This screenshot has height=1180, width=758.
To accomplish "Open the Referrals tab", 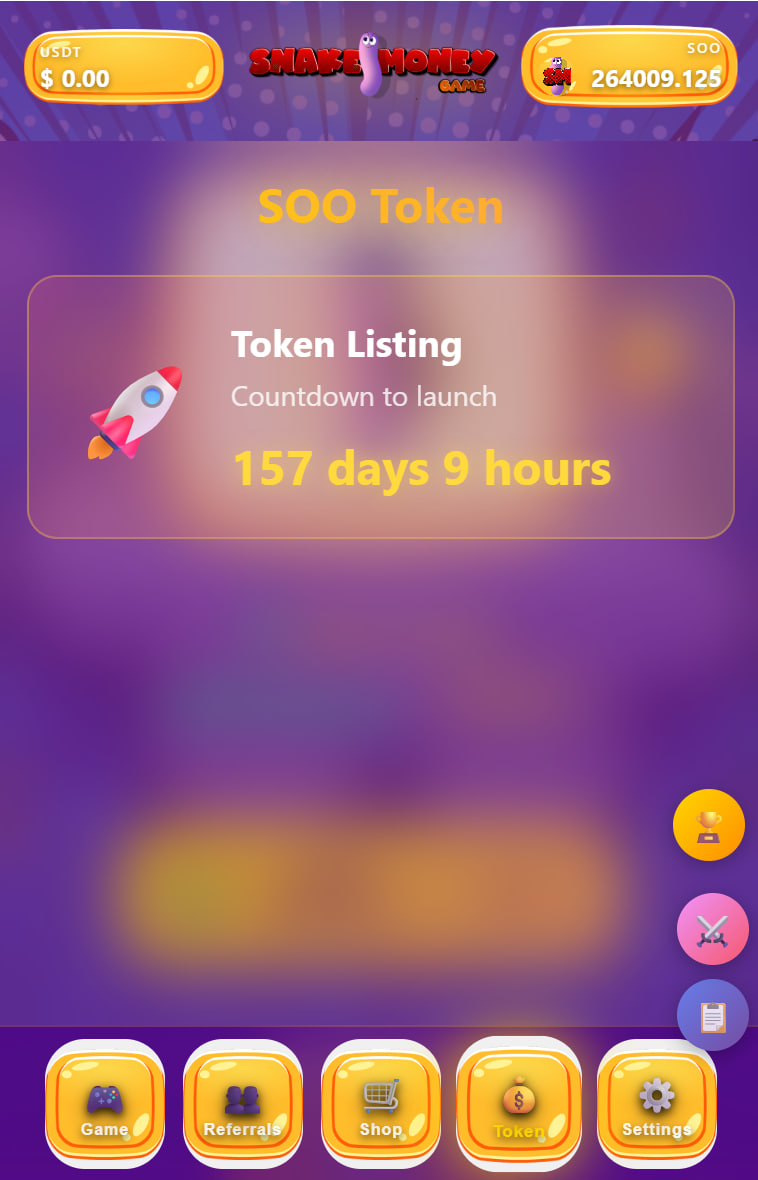I will pyautogui.click(x=243, y=1104).
